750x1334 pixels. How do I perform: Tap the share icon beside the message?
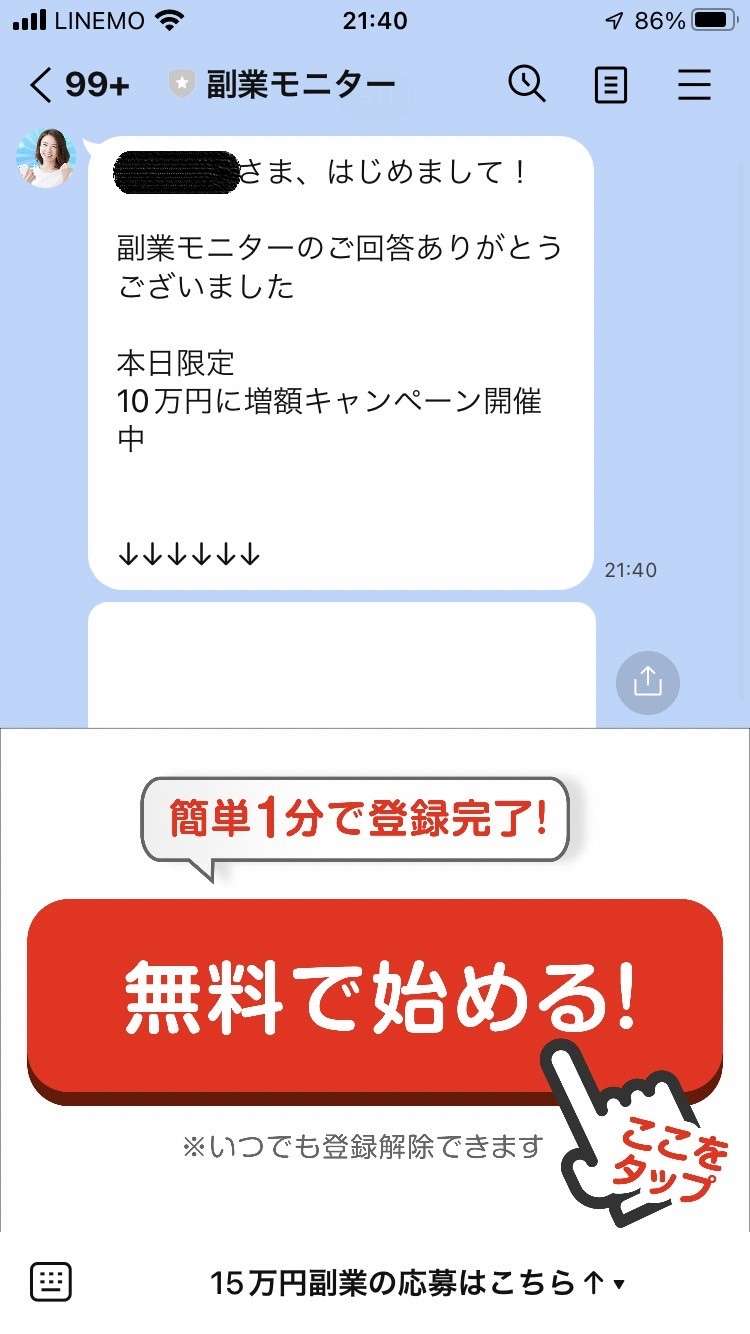tap(647, 682)
